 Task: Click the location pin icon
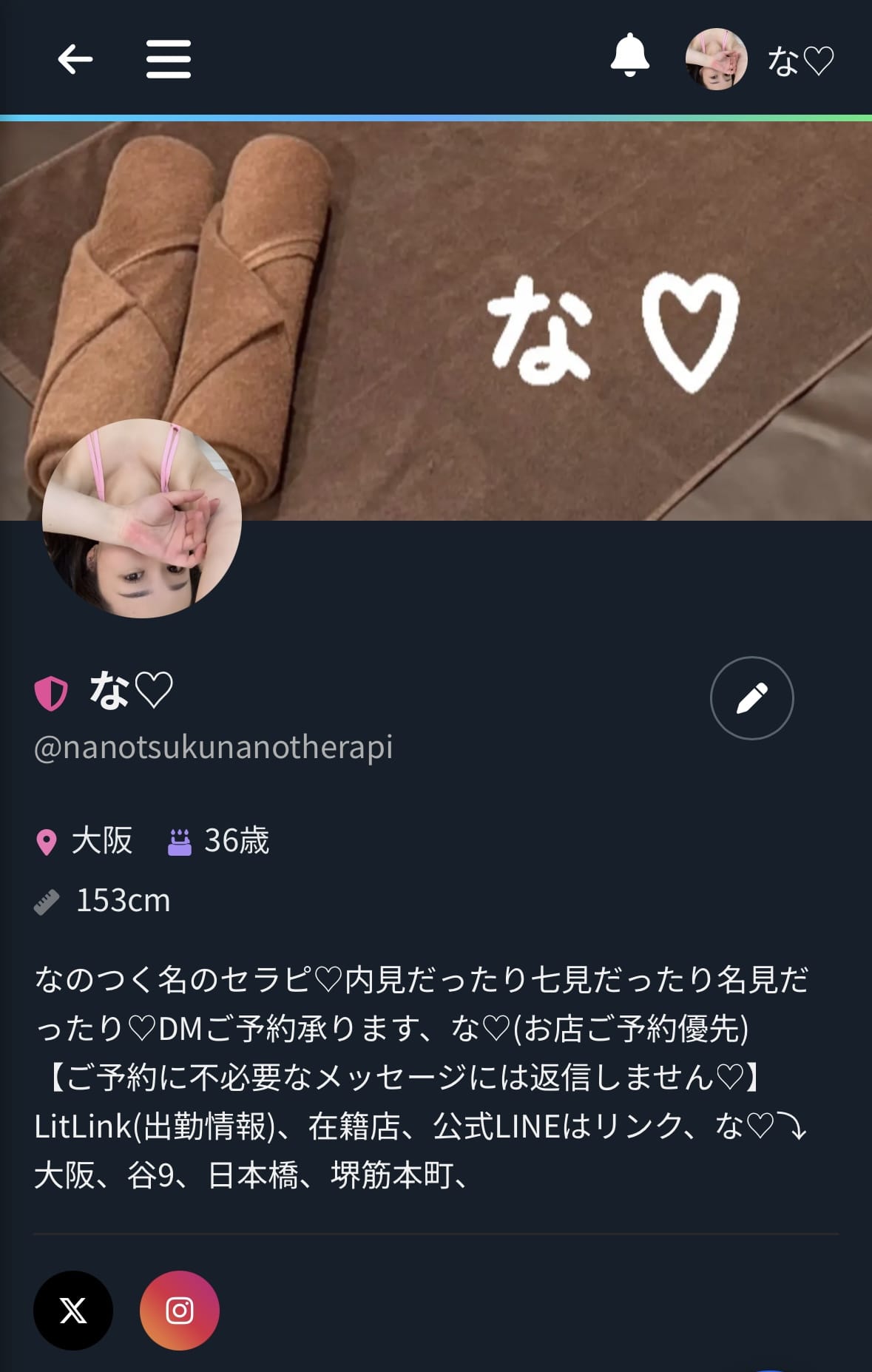click(47, 841)
